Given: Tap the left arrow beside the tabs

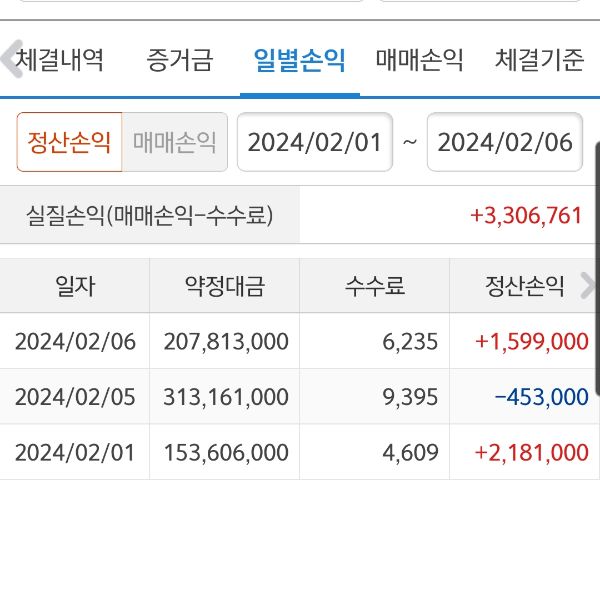Looking at the screenshot, I should coord(9,58).
